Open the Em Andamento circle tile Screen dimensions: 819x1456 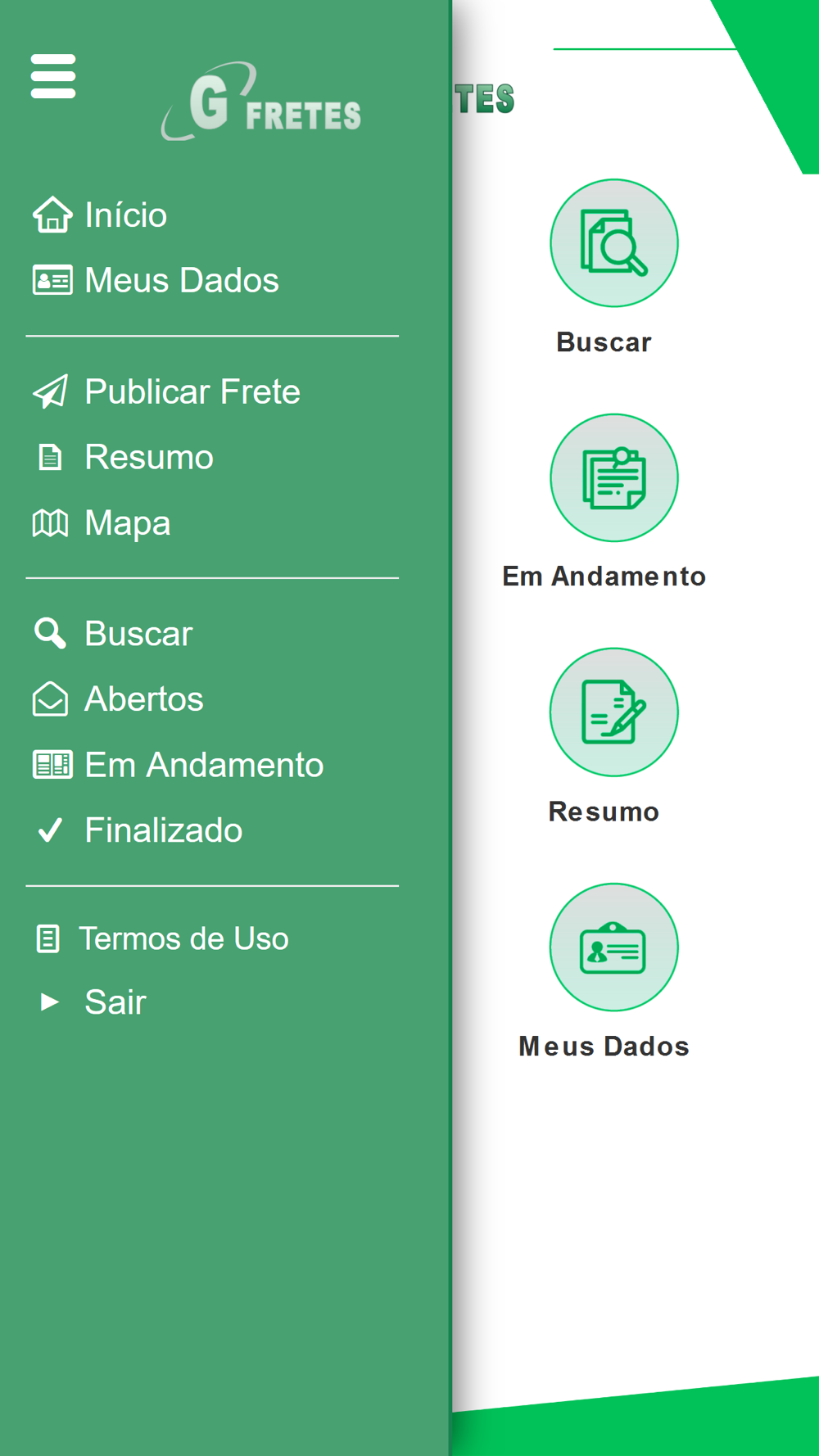click(x=613, y=477)
